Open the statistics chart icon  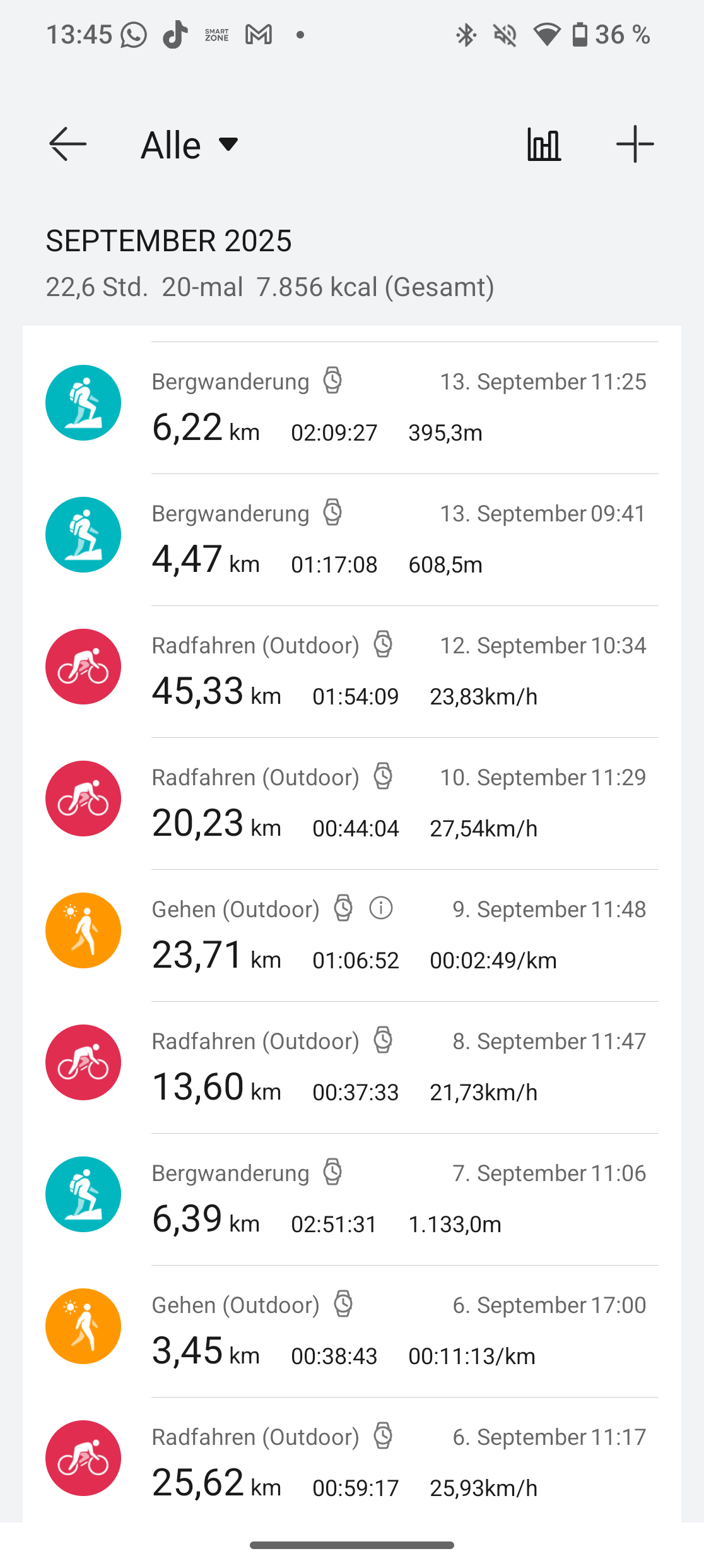544,145
